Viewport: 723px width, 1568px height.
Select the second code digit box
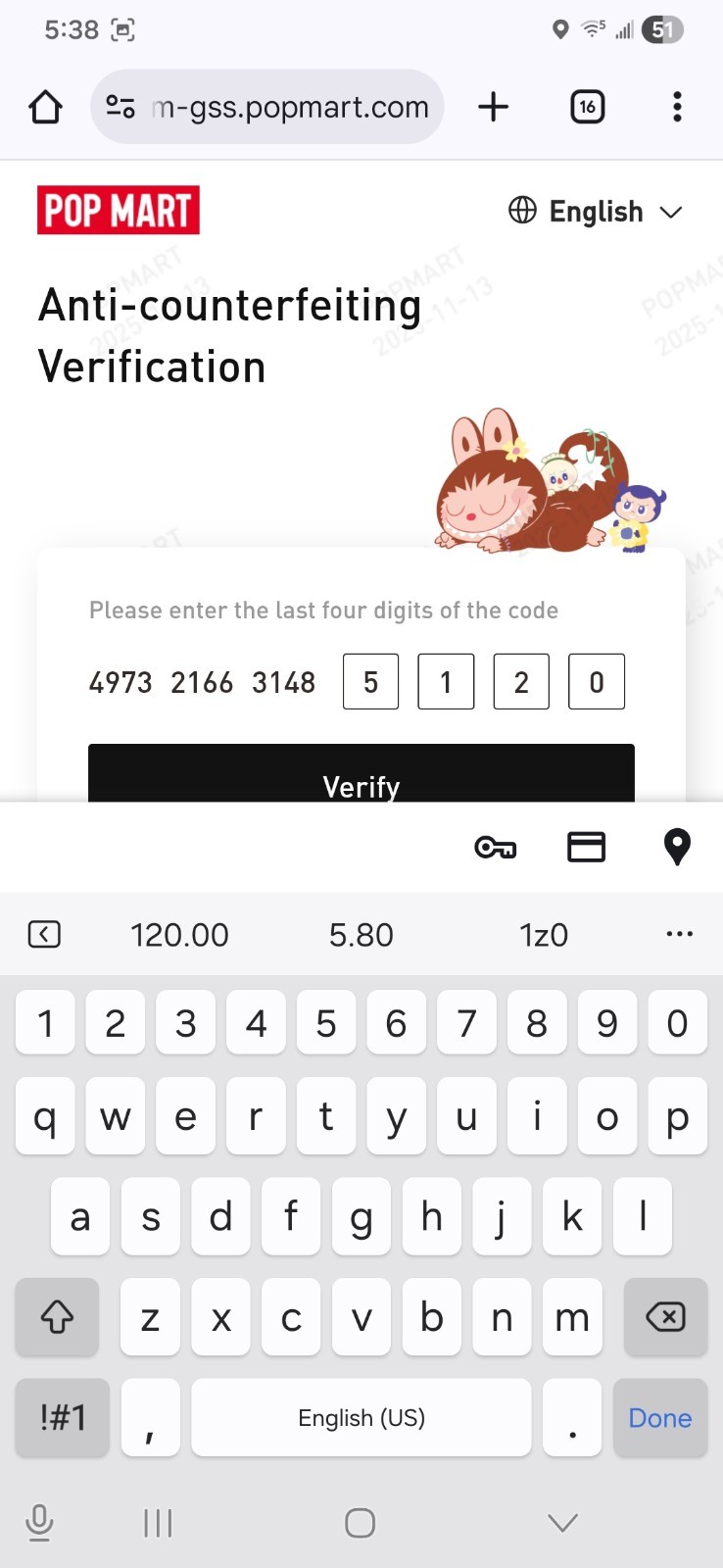pos(446,682)
